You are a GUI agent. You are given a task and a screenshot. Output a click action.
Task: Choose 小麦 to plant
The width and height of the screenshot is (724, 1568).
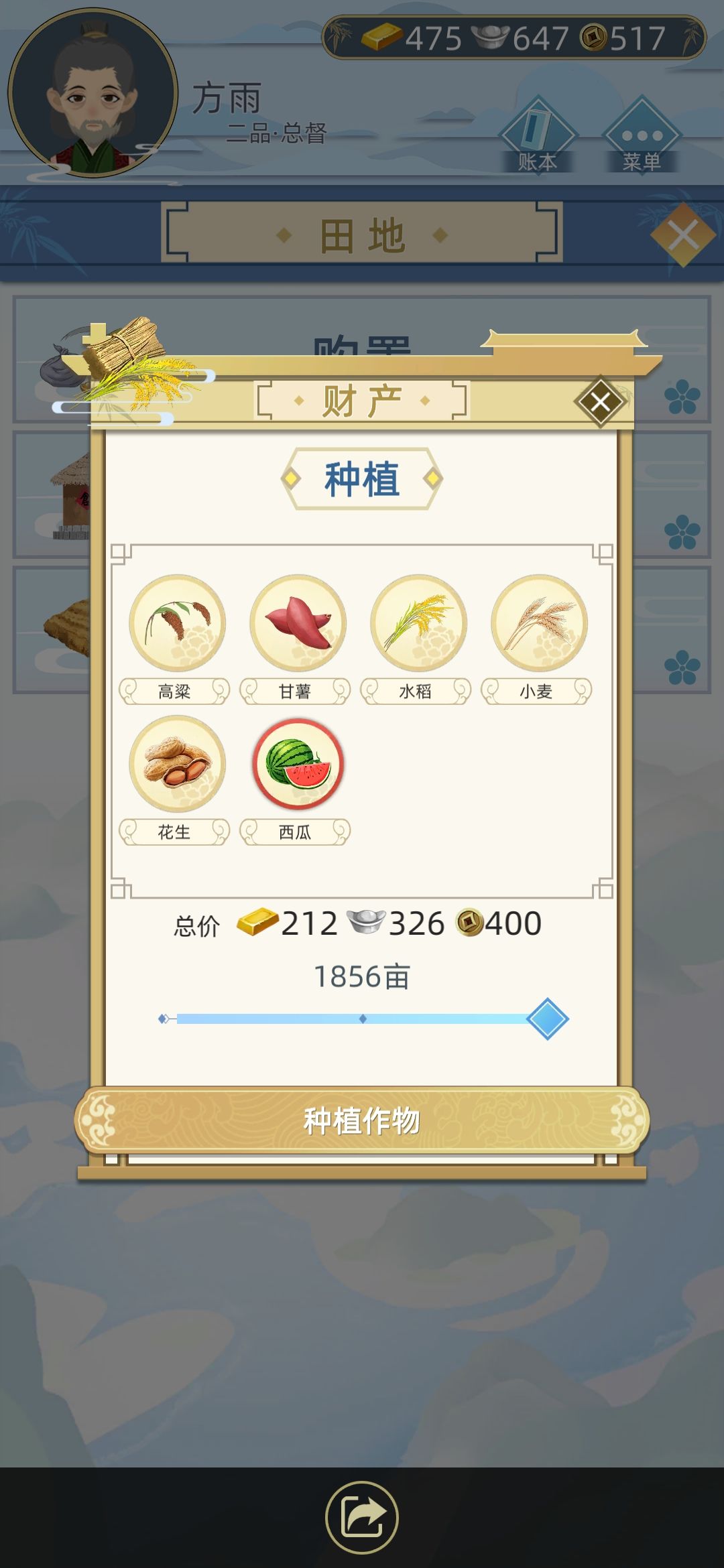(x=539, y=623)
